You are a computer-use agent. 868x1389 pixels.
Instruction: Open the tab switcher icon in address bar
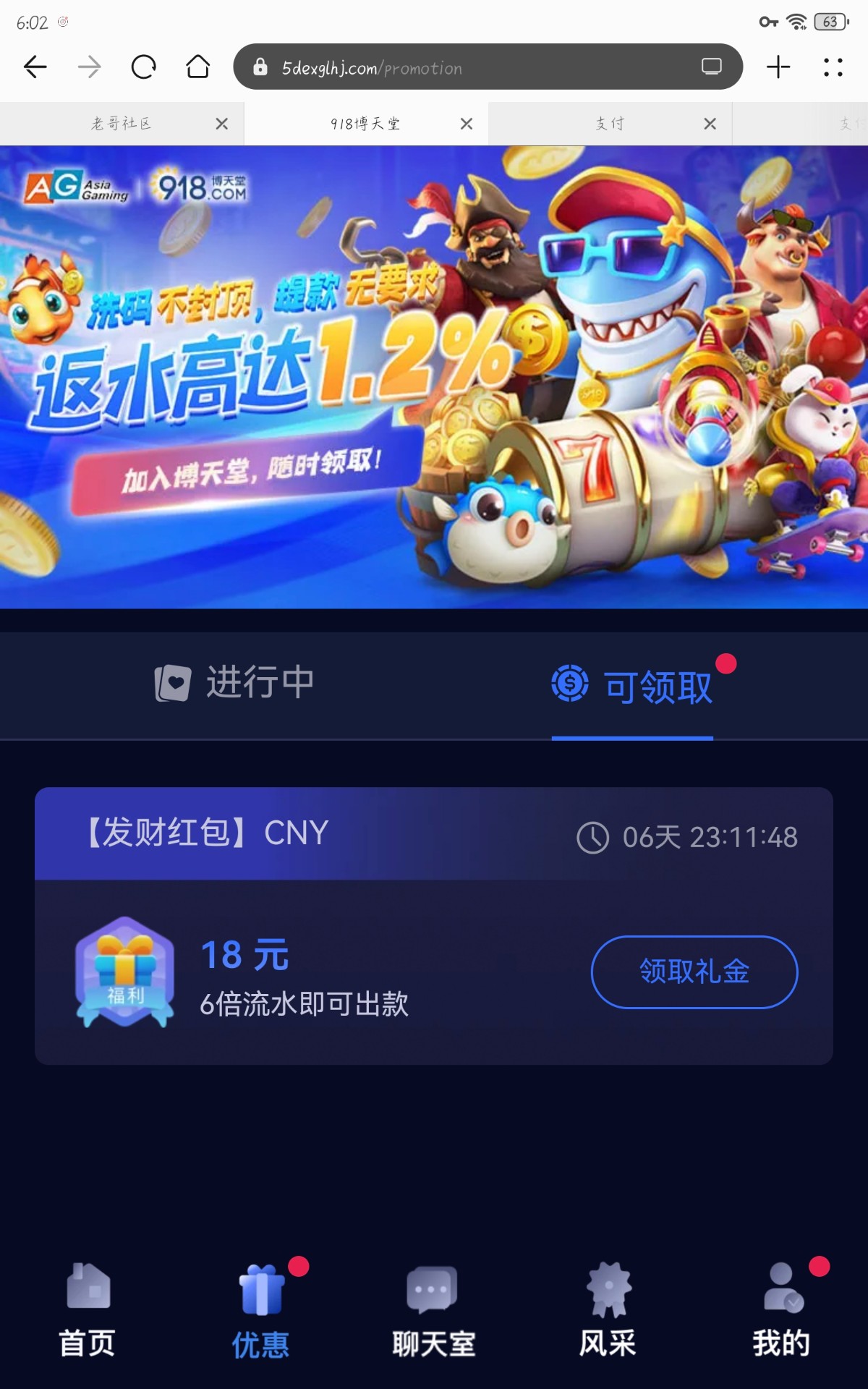click(712, 67)
